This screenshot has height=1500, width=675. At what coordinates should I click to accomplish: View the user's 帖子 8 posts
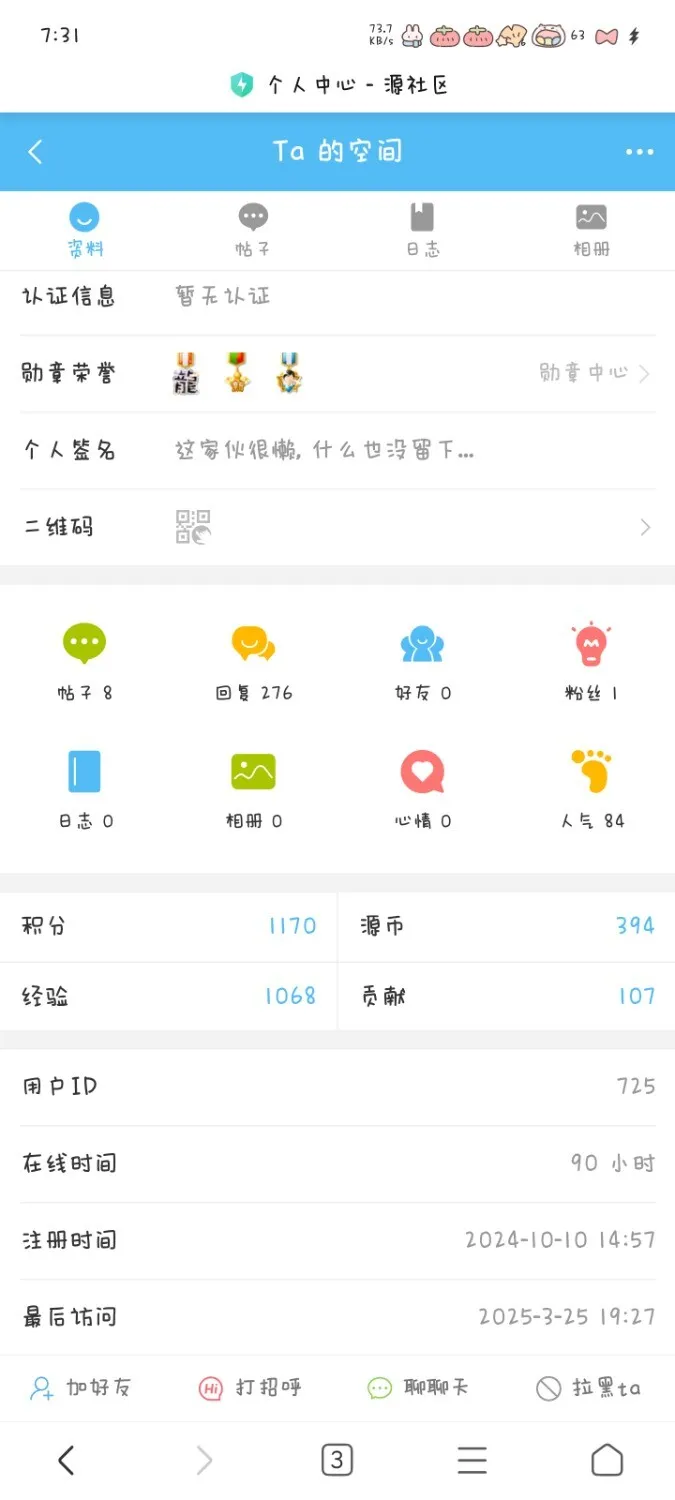84,660
